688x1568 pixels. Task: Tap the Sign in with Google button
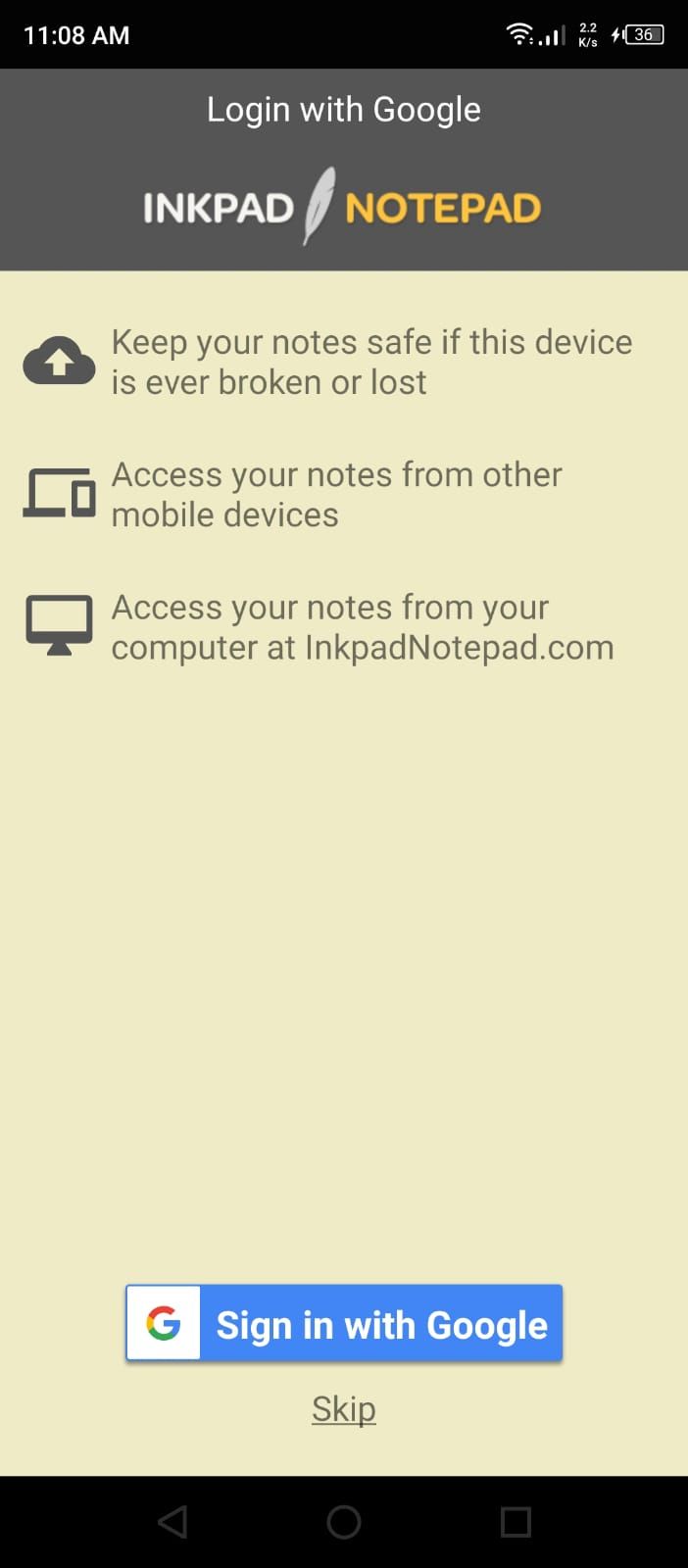(344, 1323)
